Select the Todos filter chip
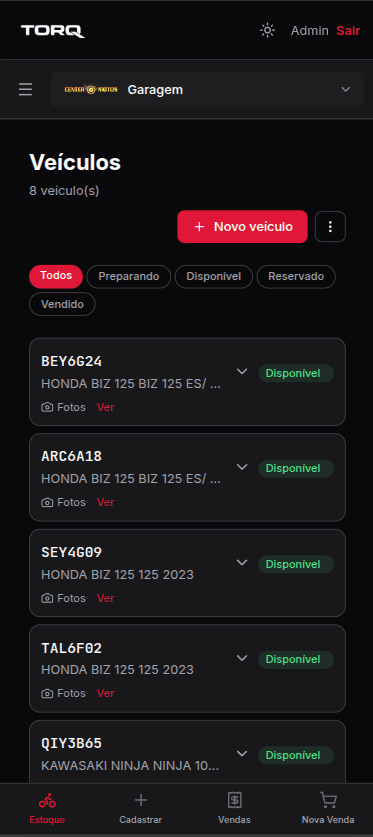The image size is (373, 837). click(56, 276)
